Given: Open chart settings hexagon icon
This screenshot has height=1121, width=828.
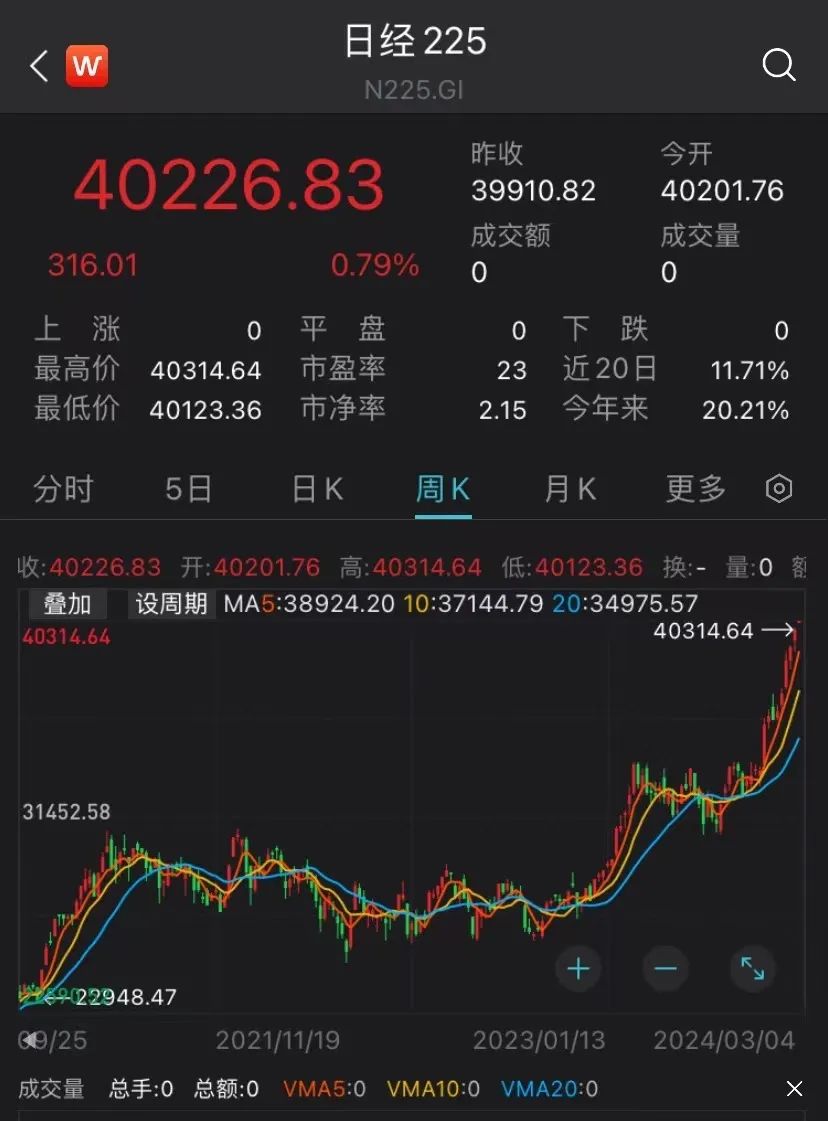Looking at the screenshot, I should click(x=779, y=489).
